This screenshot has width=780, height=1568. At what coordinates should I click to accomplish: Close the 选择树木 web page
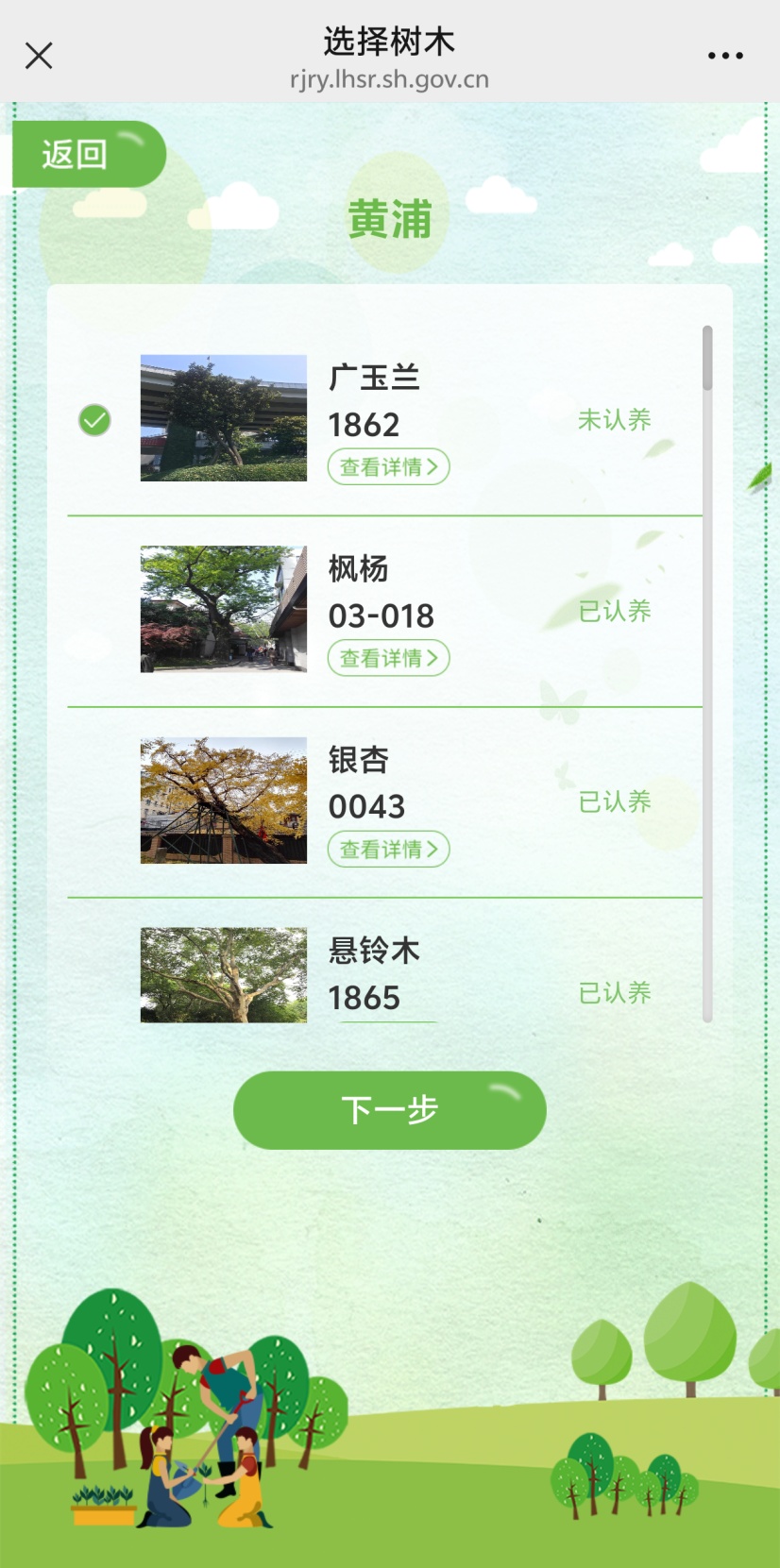[39, 56]
